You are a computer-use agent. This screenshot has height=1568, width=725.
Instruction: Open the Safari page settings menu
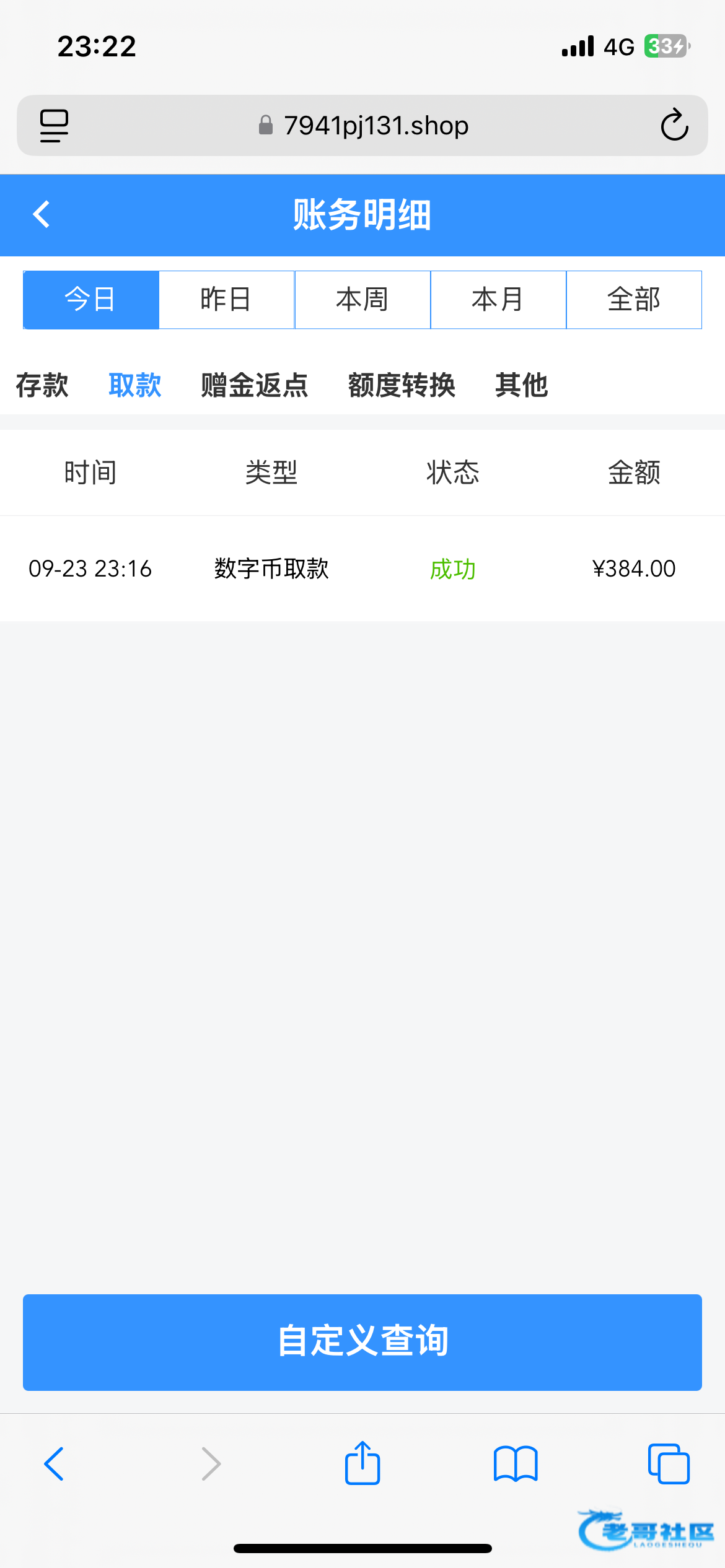pyautogui.click(x=54, y=126)
